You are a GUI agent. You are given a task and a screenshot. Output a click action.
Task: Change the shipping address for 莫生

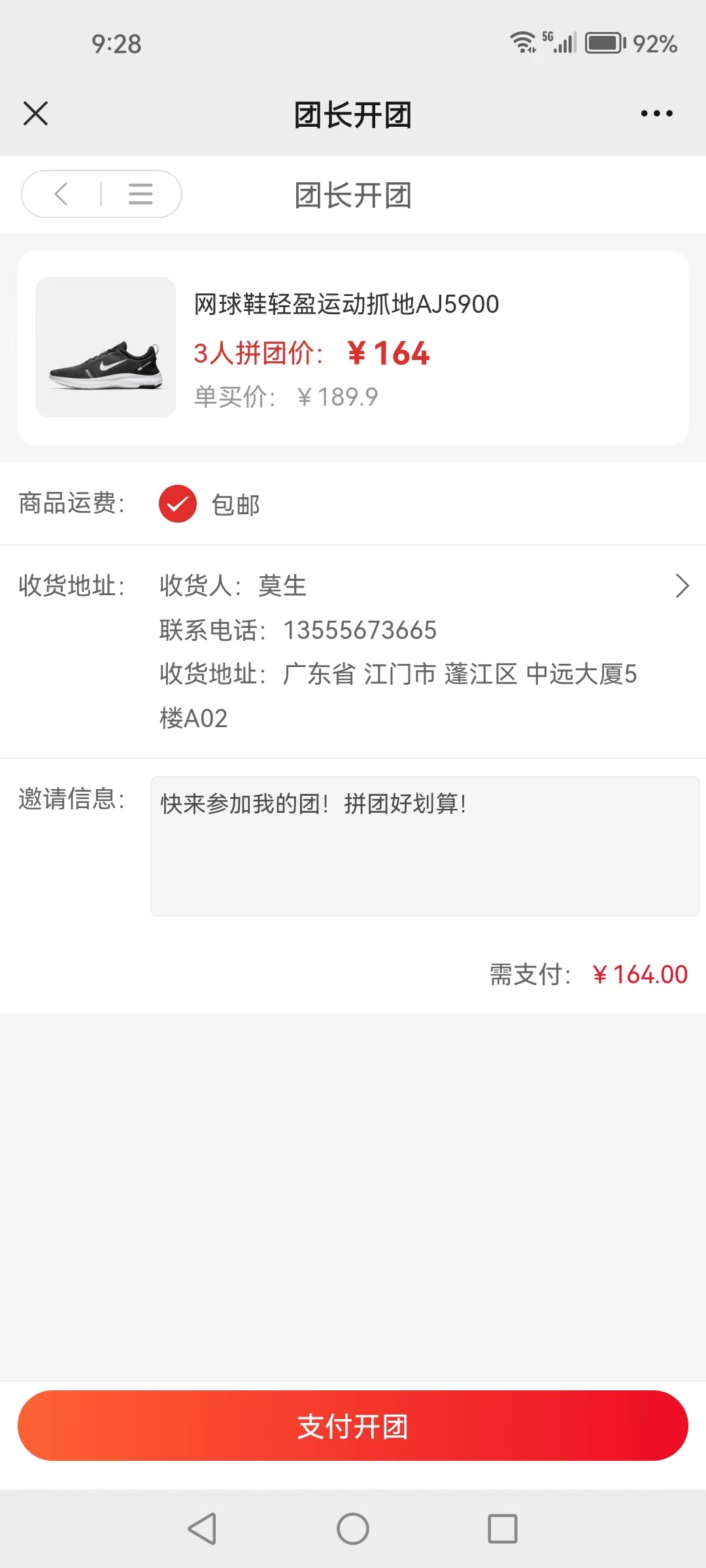pyautogui.click(x=681, y=586)
